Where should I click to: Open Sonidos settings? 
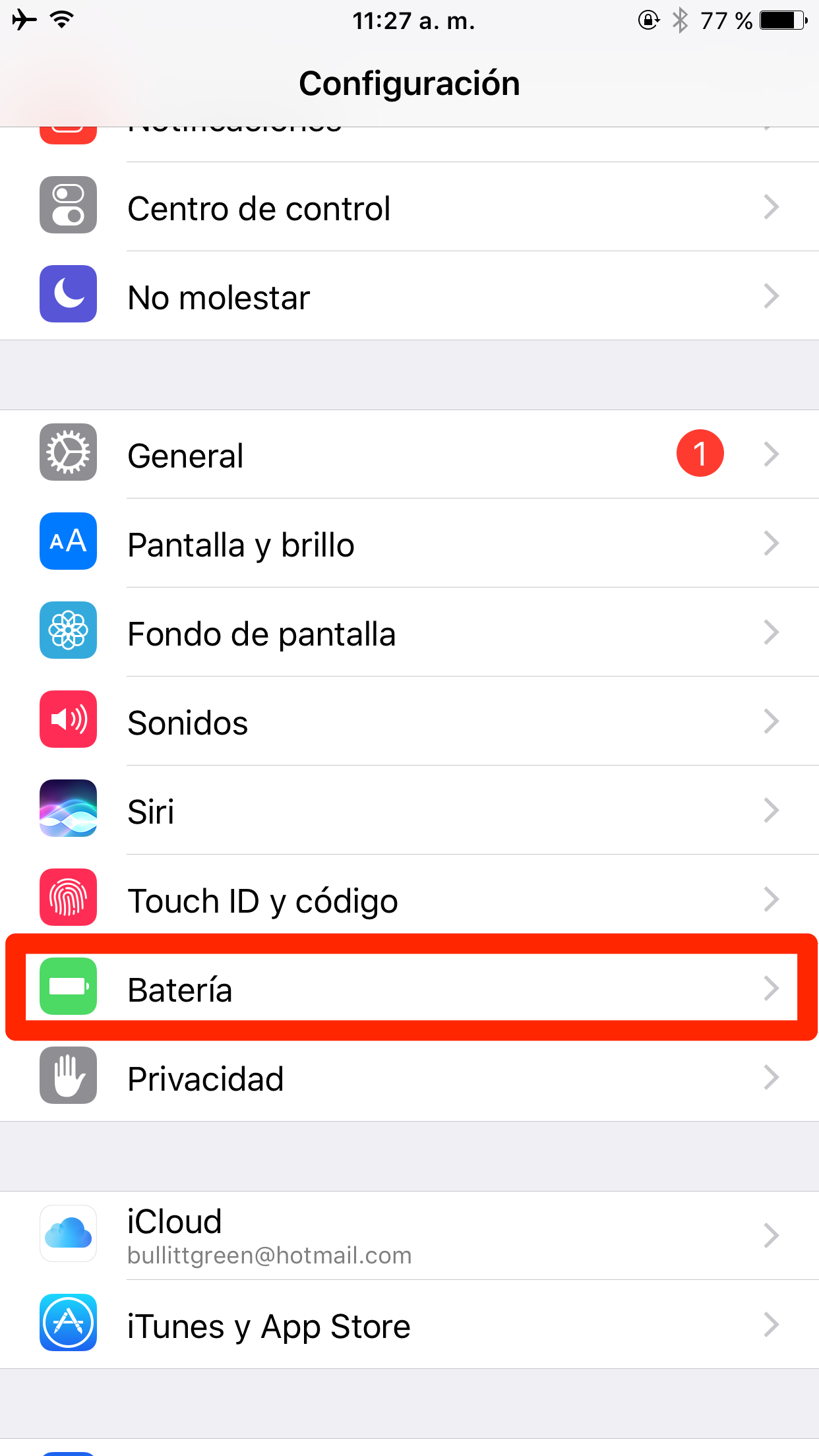click(x=409, y=722)
